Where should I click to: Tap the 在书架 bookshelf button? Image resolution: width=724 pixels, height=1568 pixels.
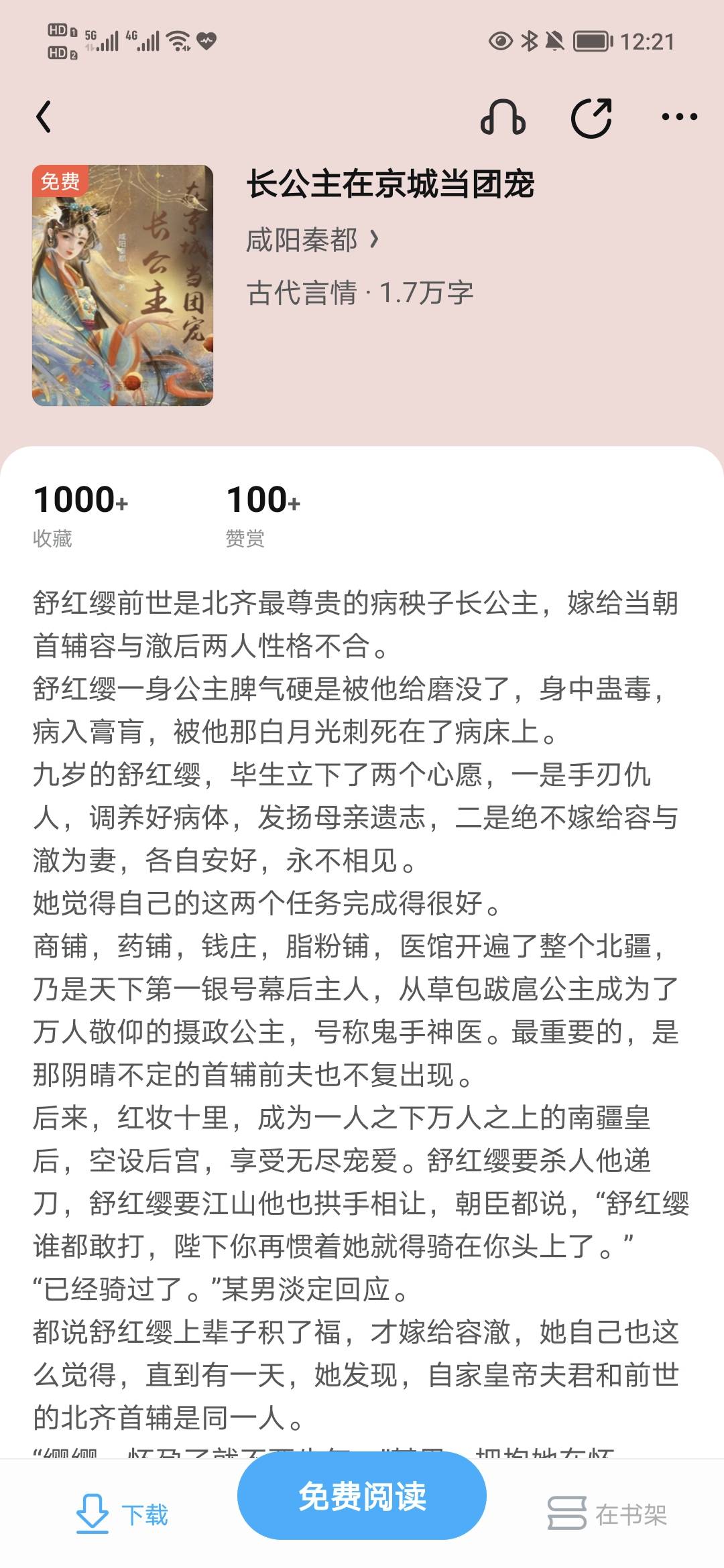pos(607,1514)
